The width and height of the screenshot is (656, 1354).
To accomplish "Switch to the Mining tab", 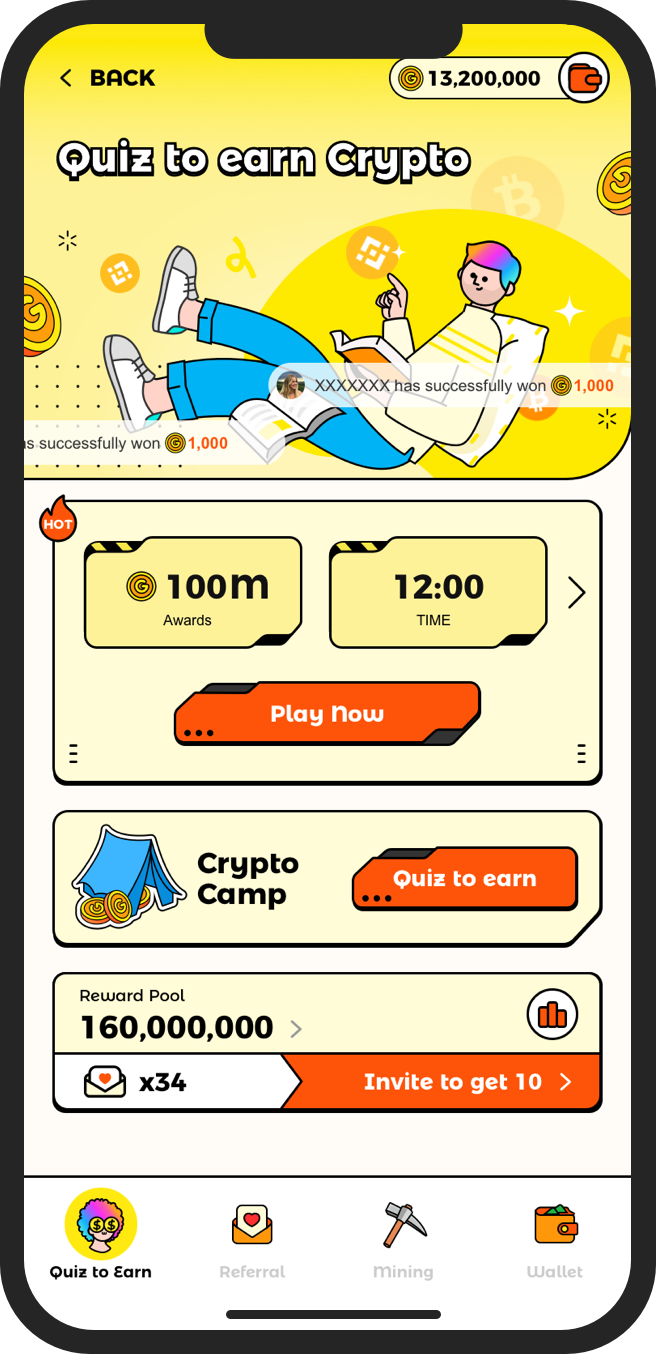I will (x=403, y=1240).
